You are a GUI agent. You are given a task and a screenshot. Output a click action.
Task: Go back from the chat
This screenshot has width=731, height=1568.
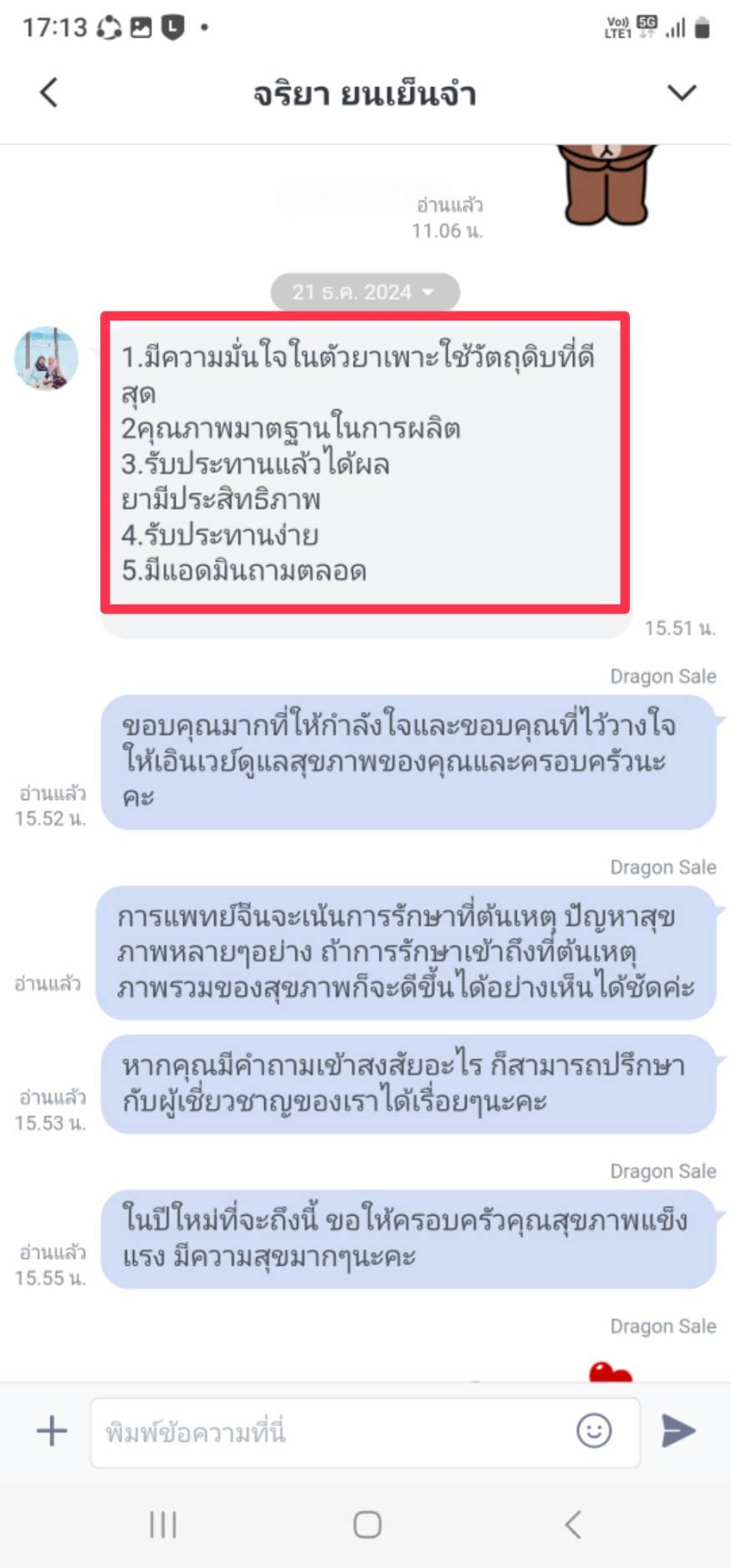click(49, 92)
